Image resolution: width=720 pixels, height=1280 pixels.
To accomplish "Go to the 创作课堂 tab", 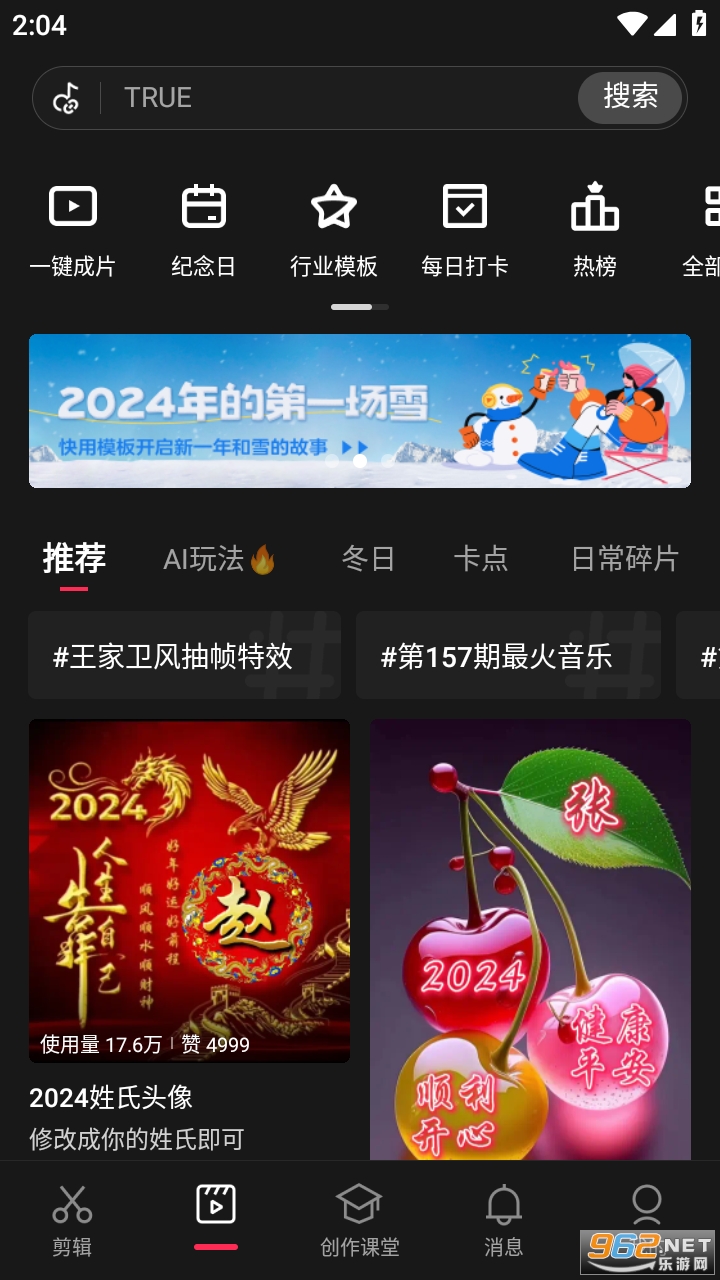I will (360, 1220).
